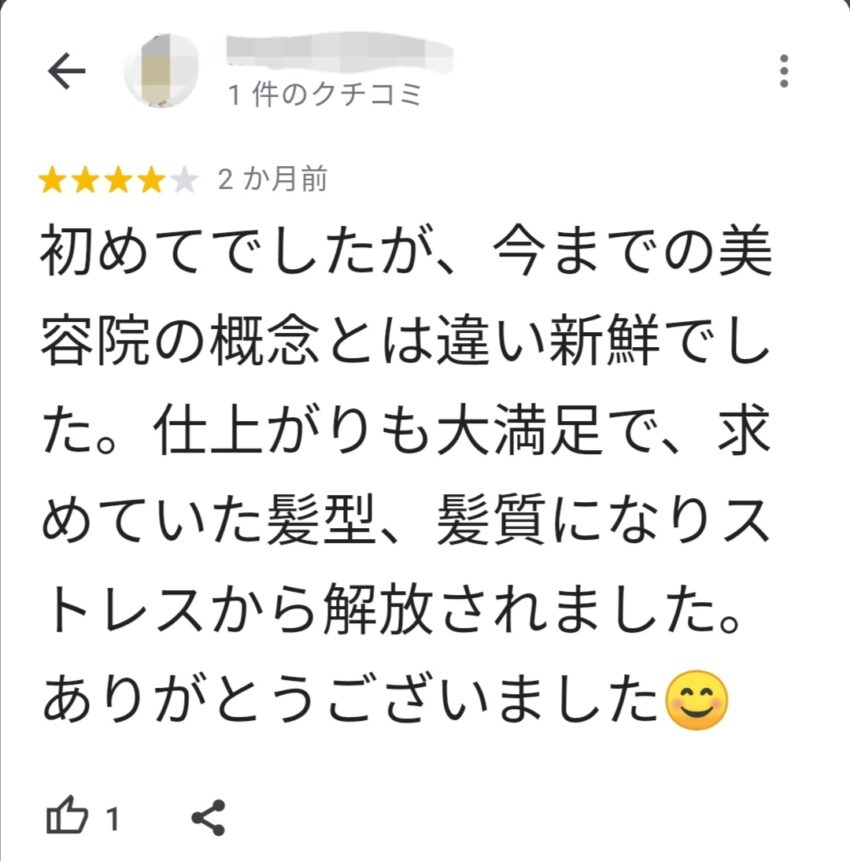
Task: Go back with the arrow icon
Action: 67,71
